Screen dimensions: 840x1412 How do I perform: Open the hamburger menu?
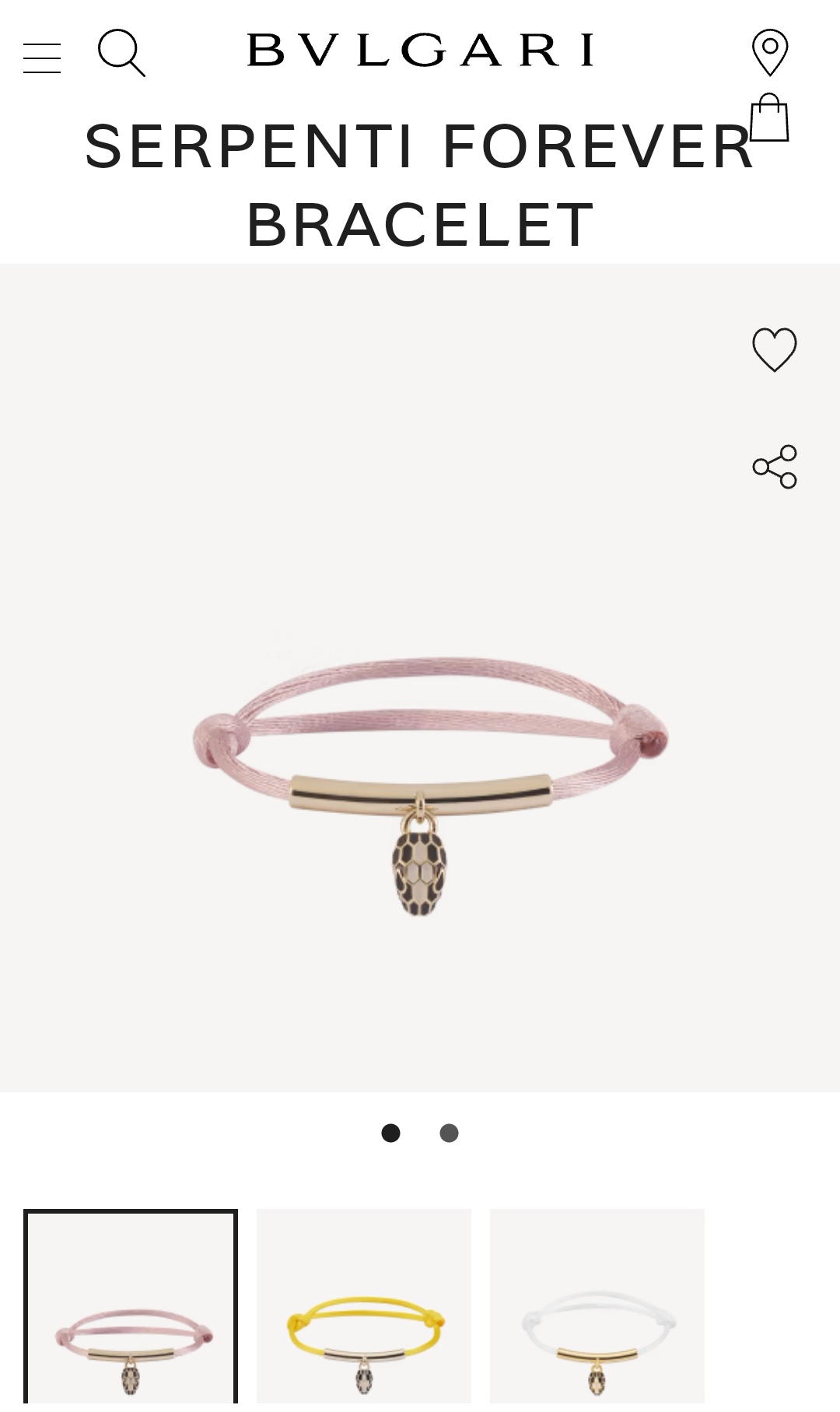click(42, 58)
